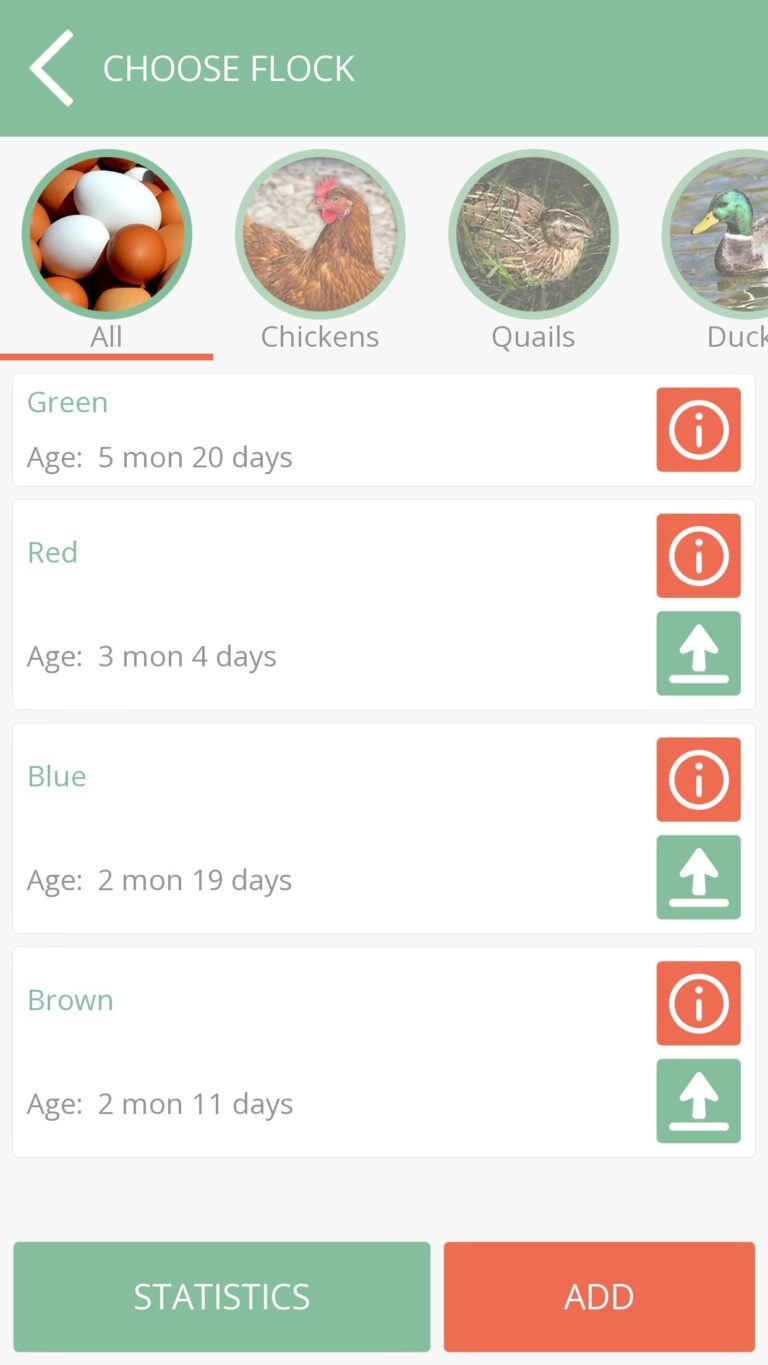Viewport: 768px width, 1365px height.
Task: Open the Statistics screen
Action: [221, 1296]
